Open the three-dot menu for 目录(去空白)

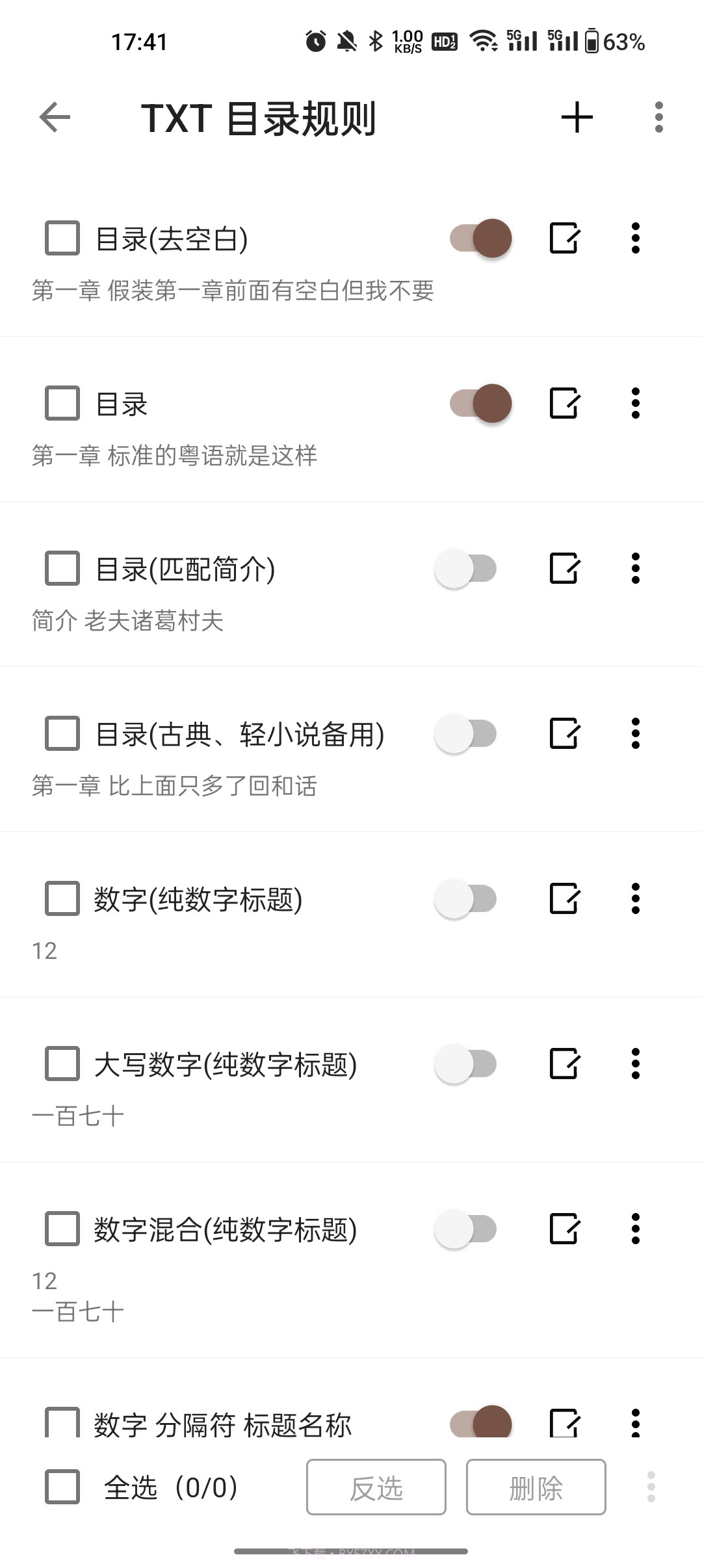(636, 238)
